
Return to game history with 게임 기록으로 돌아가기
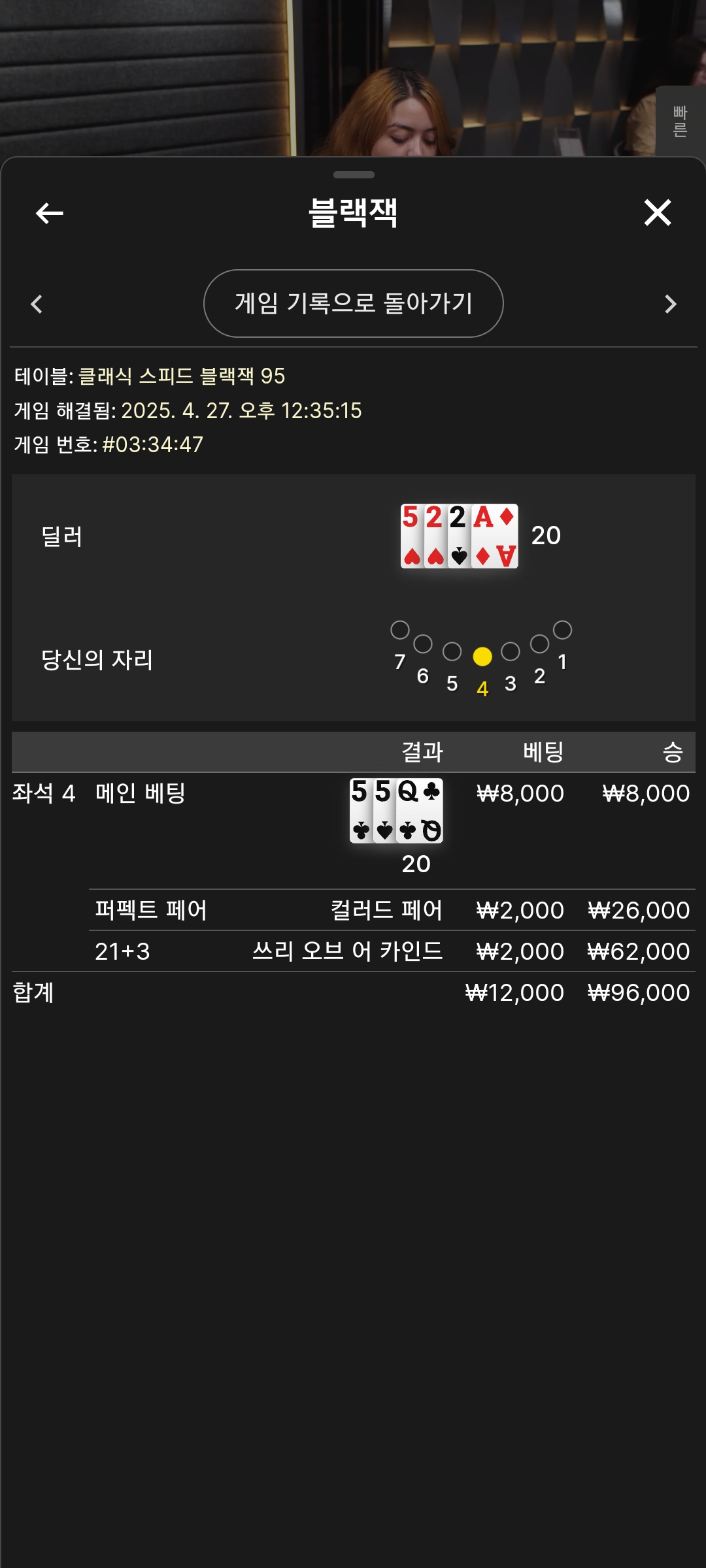click(353, 304)
